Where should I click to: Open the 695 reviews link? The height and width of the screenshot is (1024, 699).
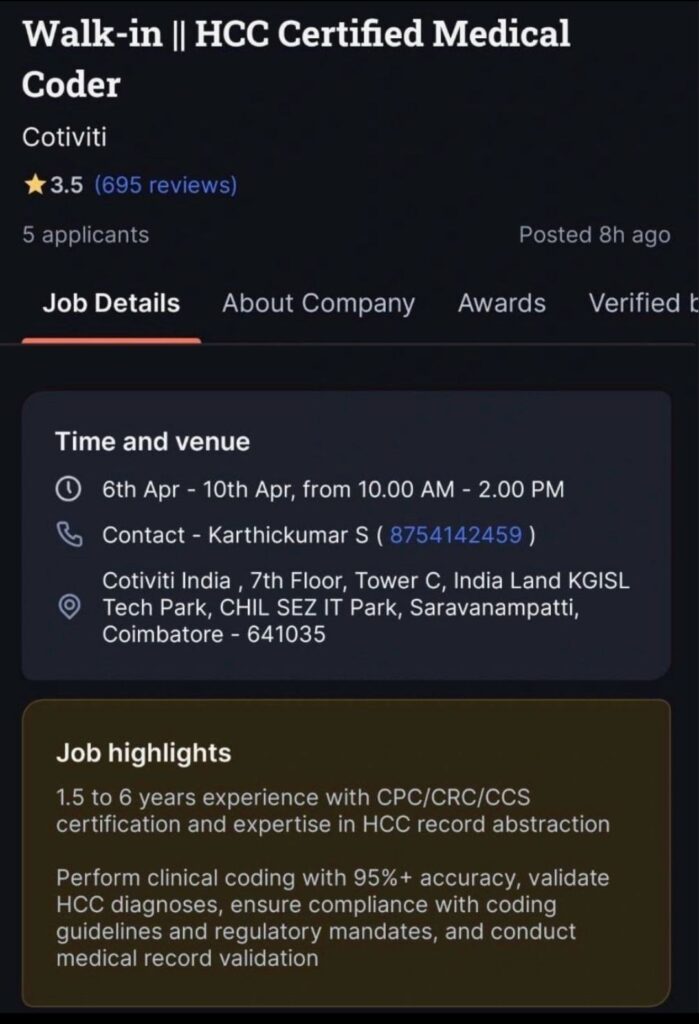165,185
